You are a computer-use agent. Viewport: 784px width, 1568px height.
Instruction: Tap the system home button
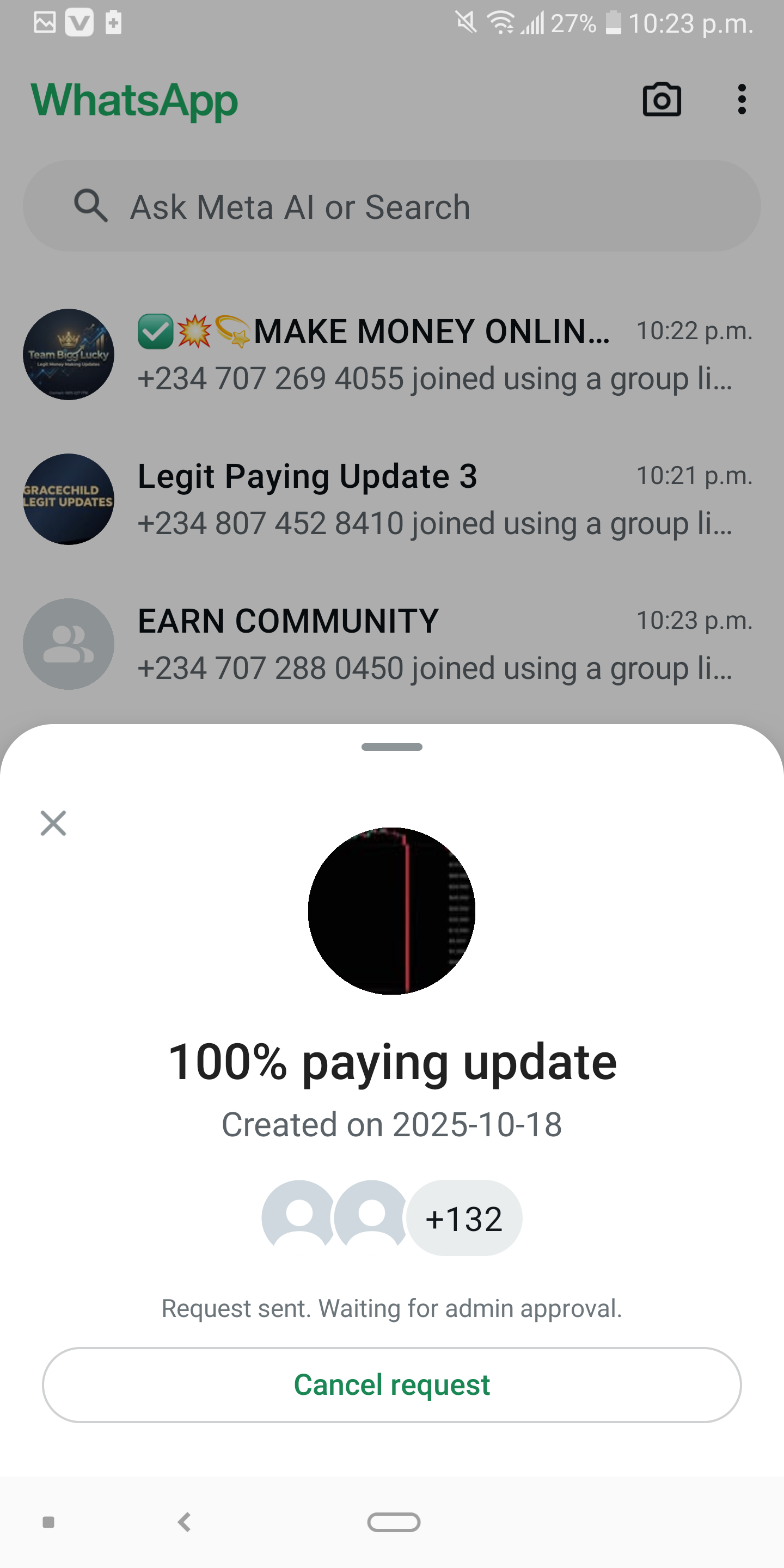point(393,1522)
